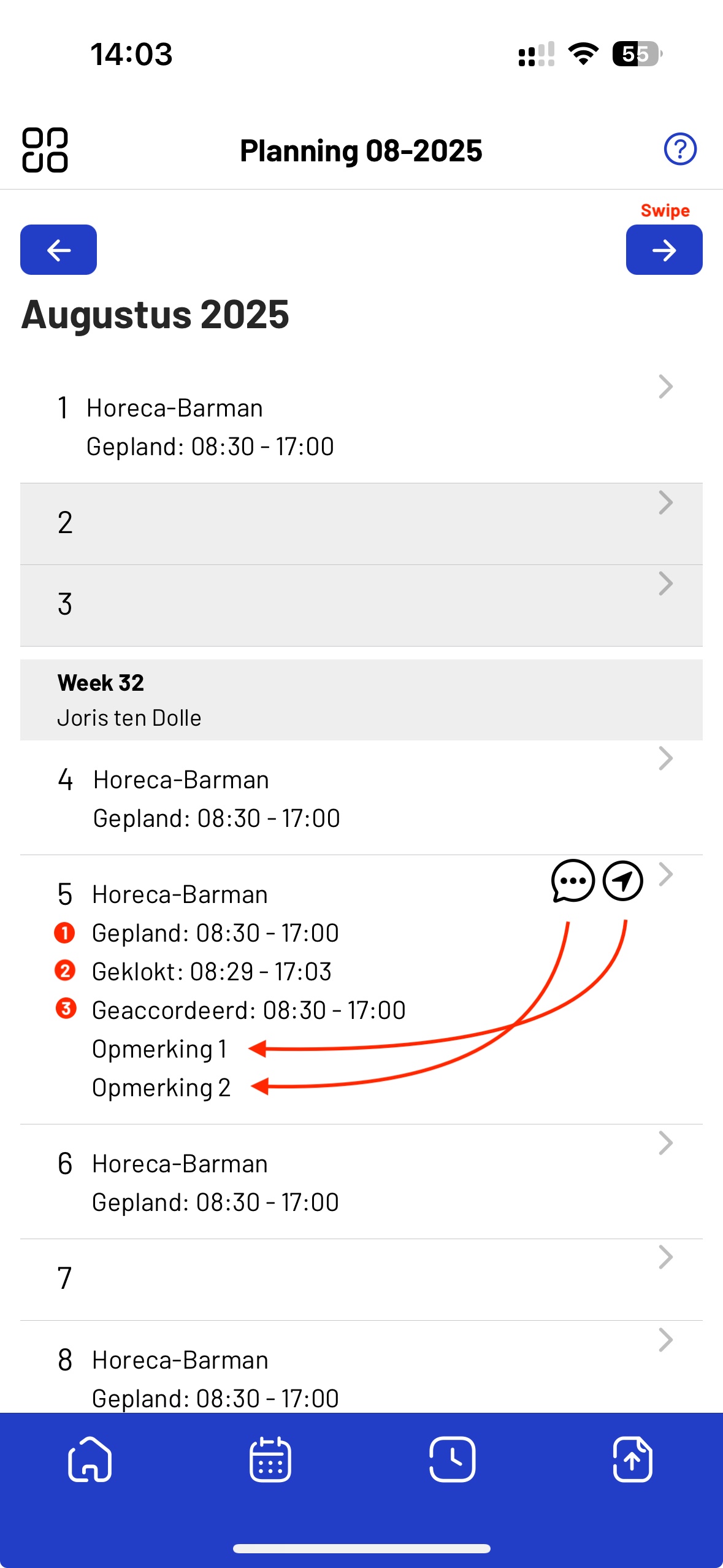Open day 5 shift details chevron
Screen dimensions: 723x1568
tap(666, 874)
